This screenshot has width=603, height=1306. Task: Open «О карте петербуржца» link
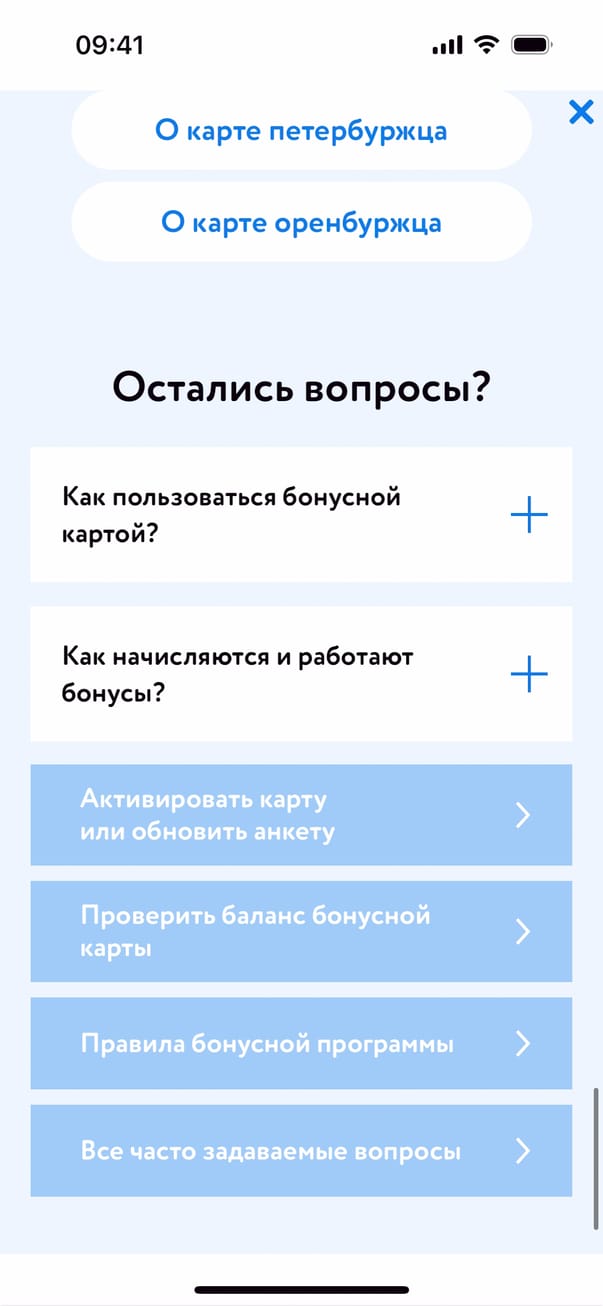click(301, 130)
